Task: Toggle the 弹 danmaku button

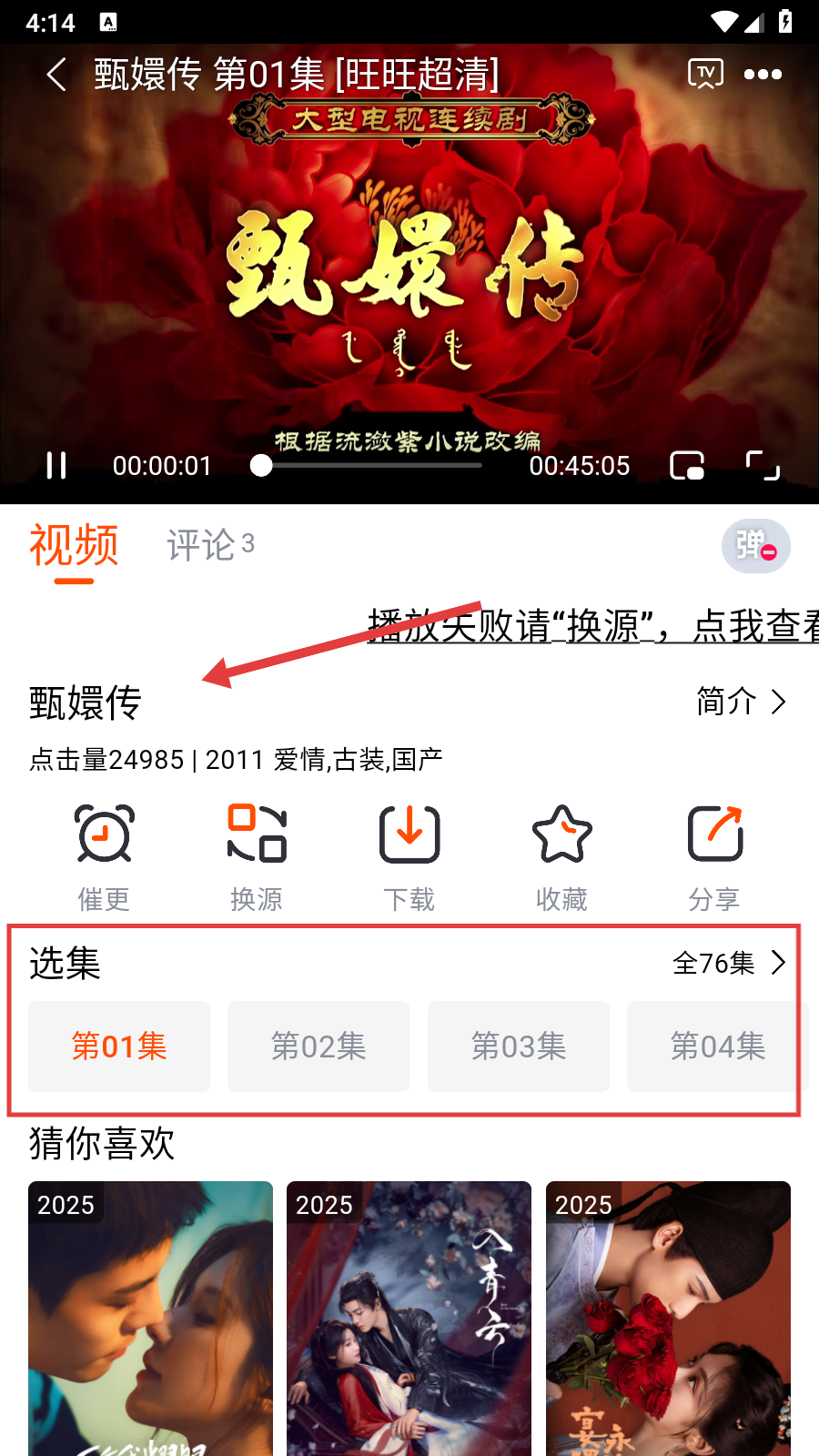Action: (755, 546)
